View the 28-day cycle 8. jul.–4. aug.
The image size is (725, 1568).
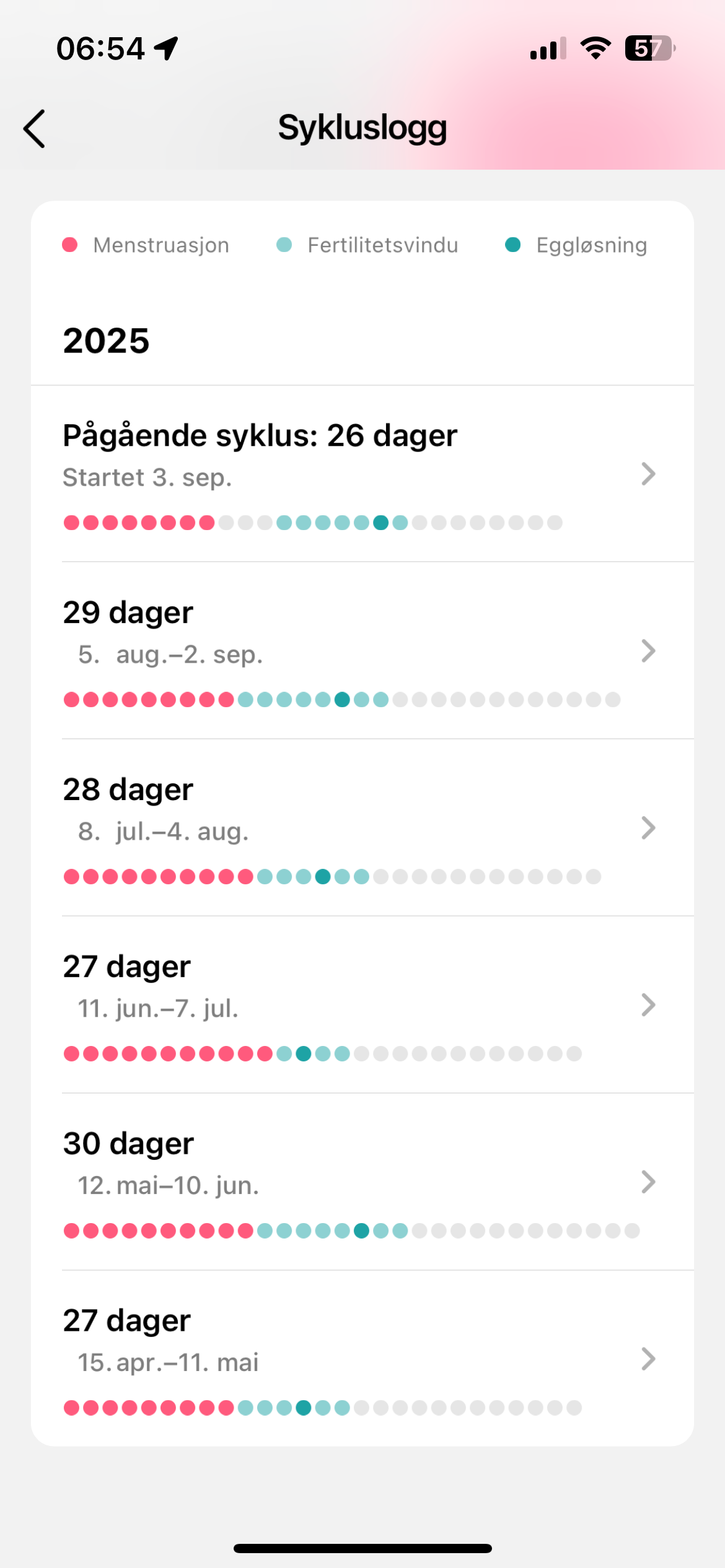pos(362,827)
